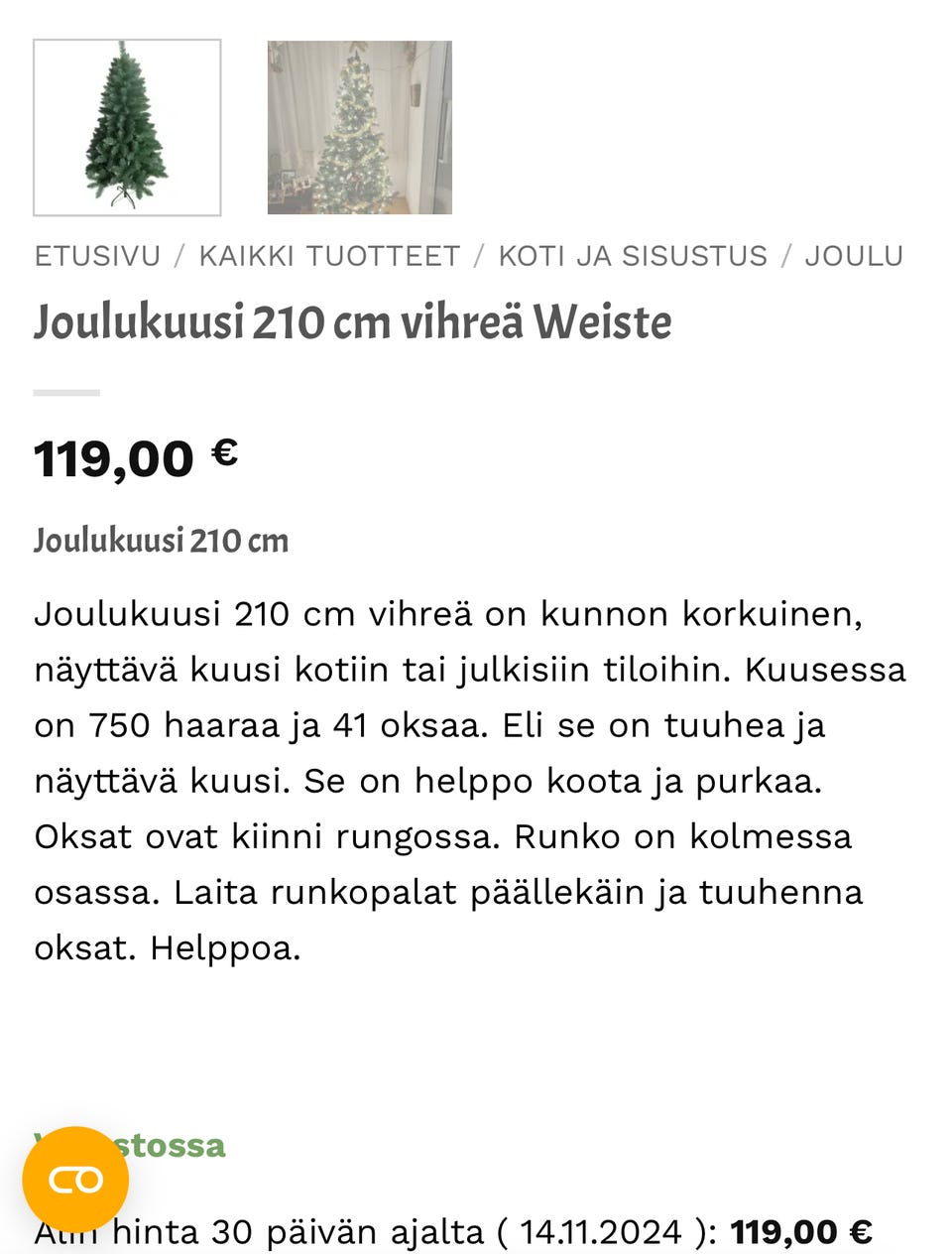Select the ETUSIVU navigation item
Viewport: 952px width, 1254px height.
click(x=97, y=255)
